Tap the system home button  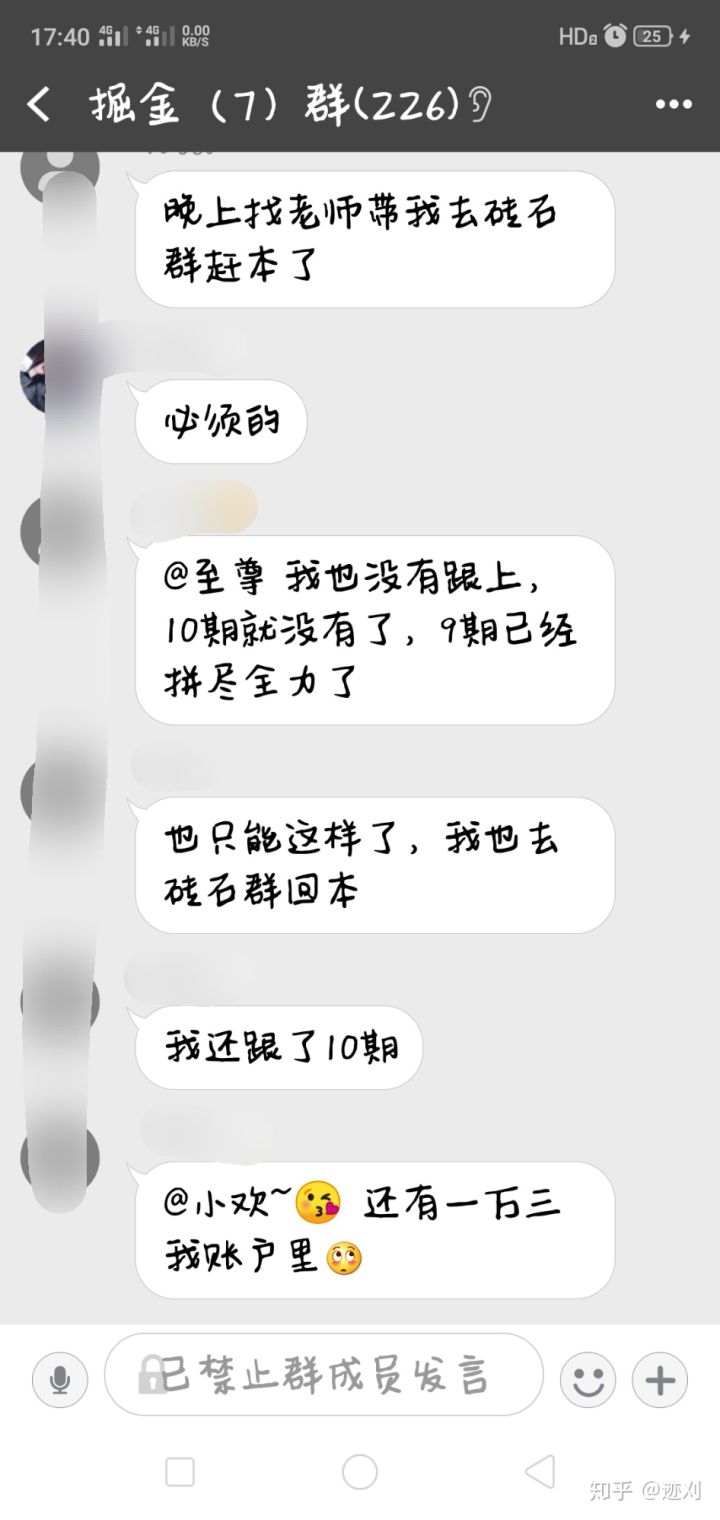360,1471
